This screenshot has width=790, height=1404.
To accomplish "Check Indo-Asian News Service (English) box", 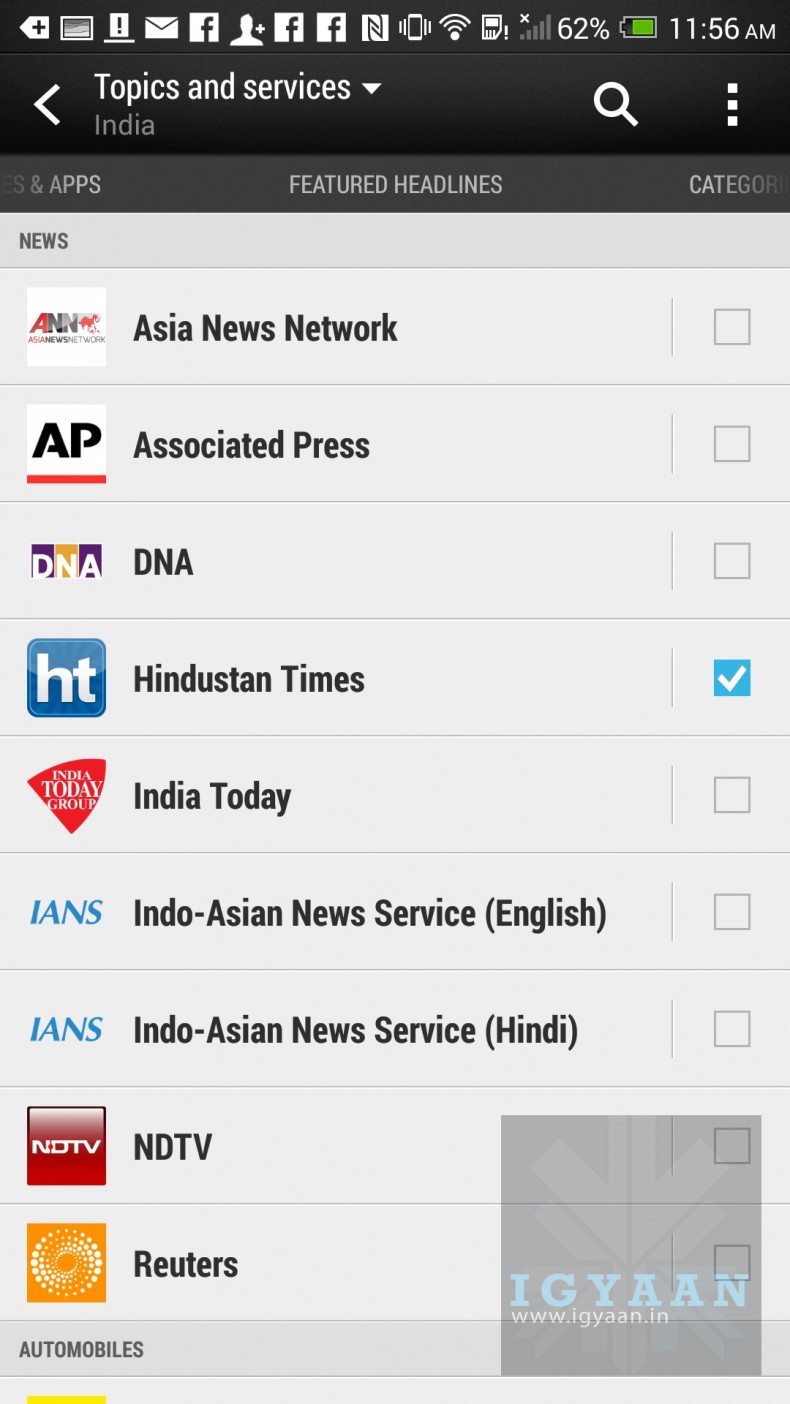I will (x=731, y=912).
